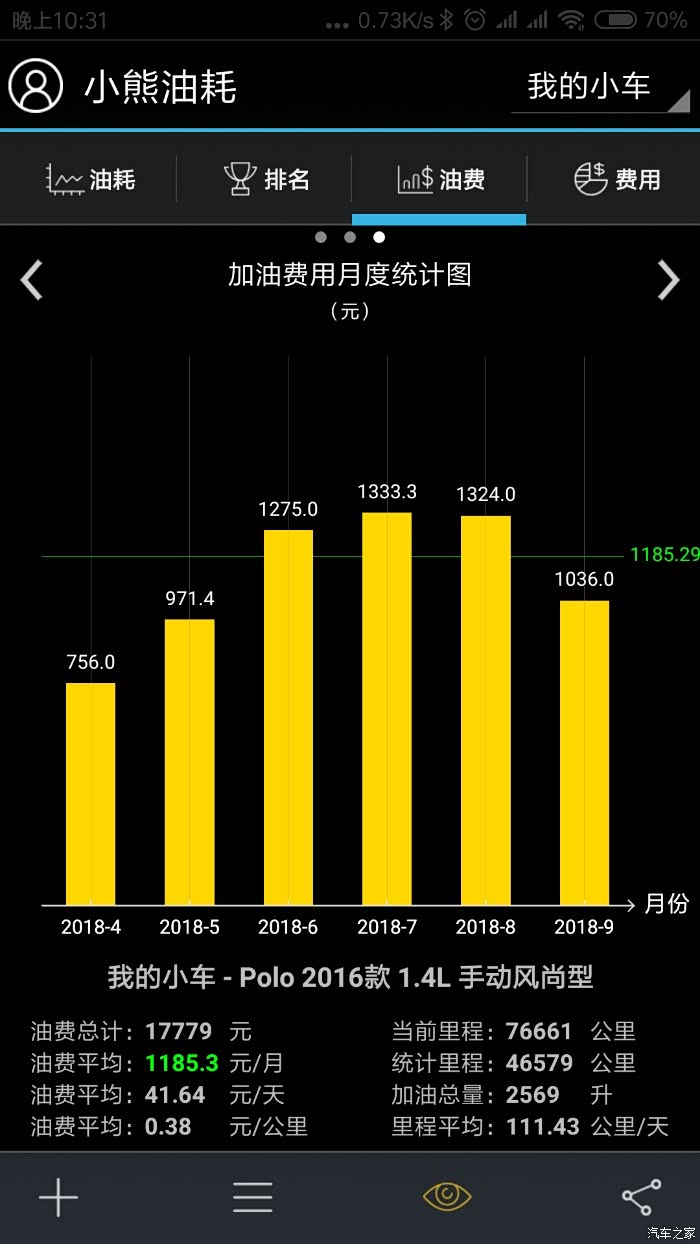700x1244 pixels.
Task: Show the next chart with right arrow
Action: click(x=668, y=280)
